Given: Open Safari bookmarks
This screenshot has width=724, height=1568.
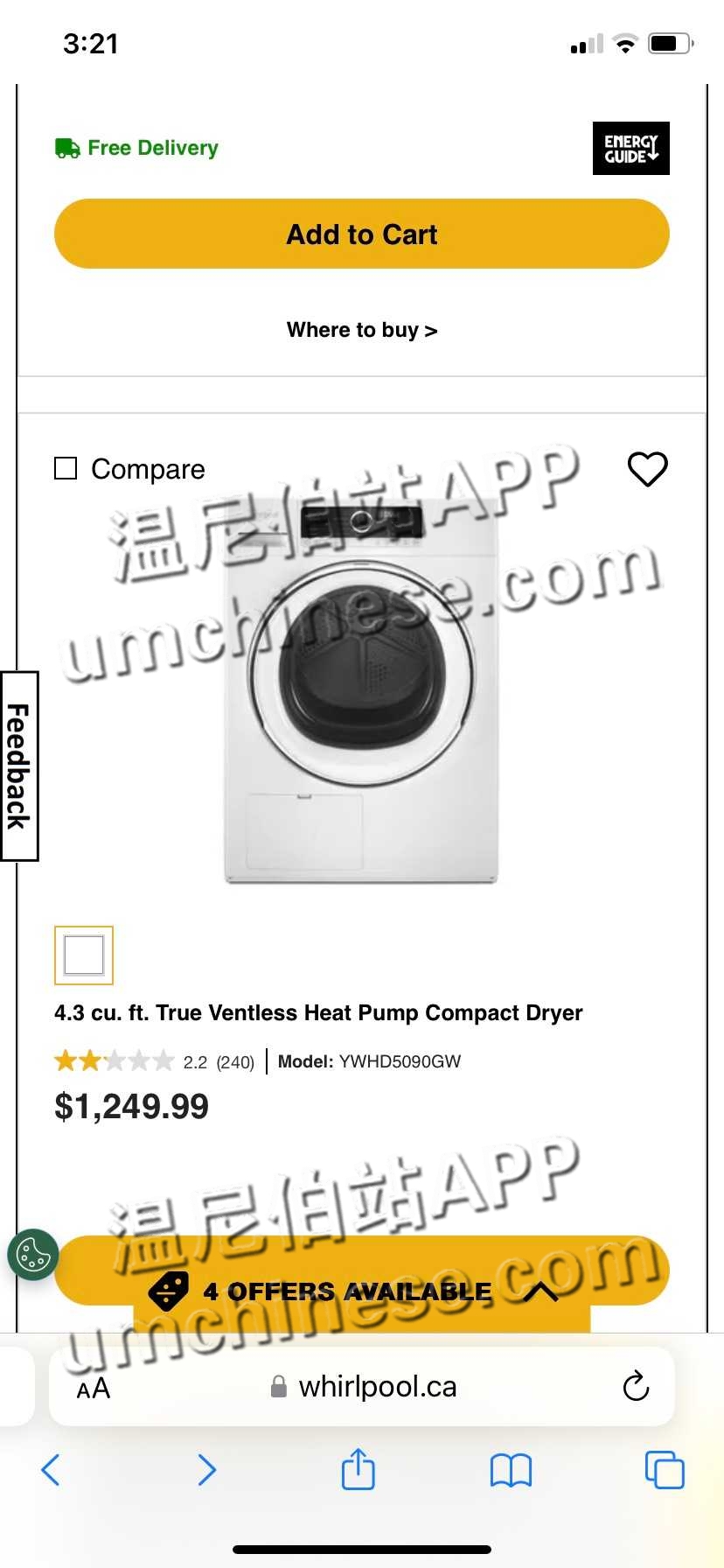Looking at the screenshot, I should [511, 1470].
